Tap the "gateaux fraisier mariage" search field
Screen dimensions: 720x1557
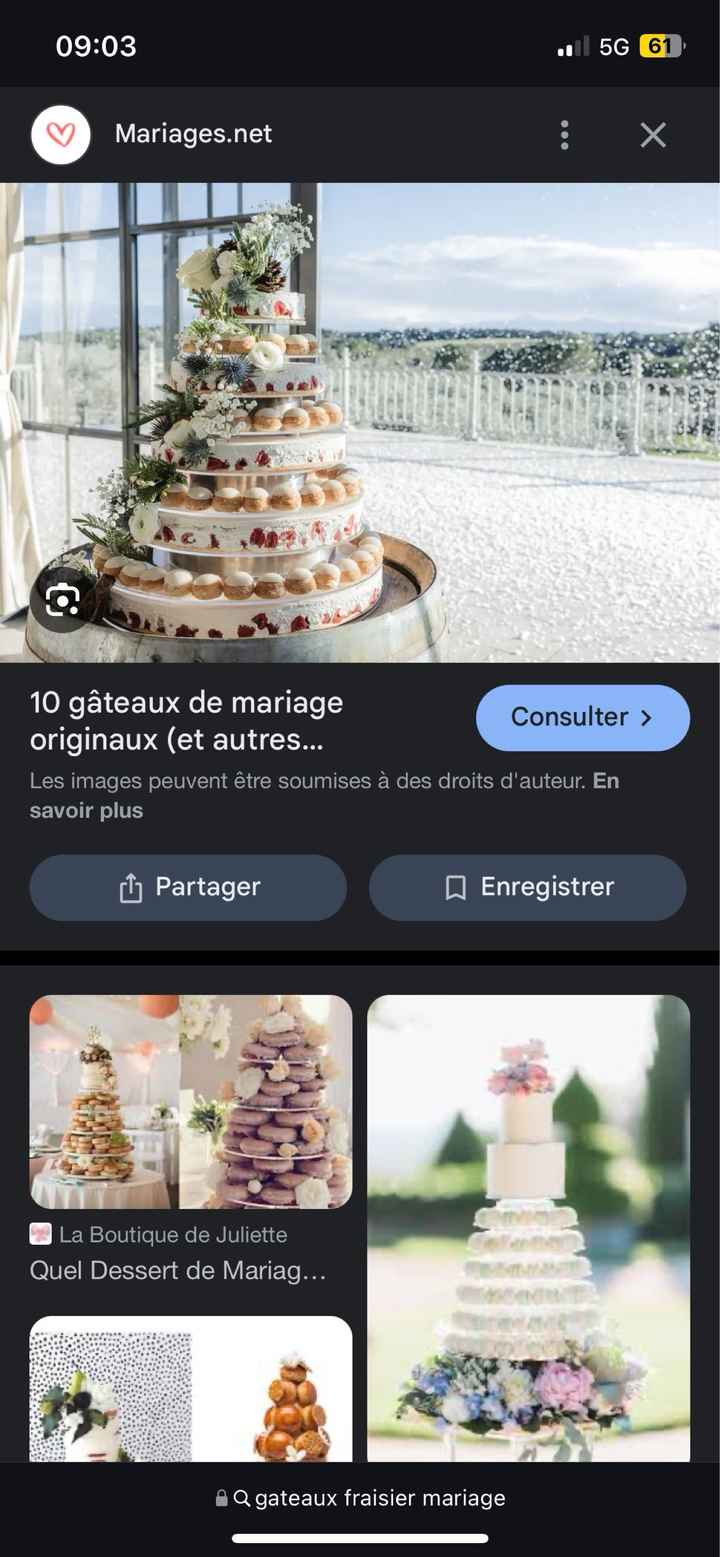380,1497
